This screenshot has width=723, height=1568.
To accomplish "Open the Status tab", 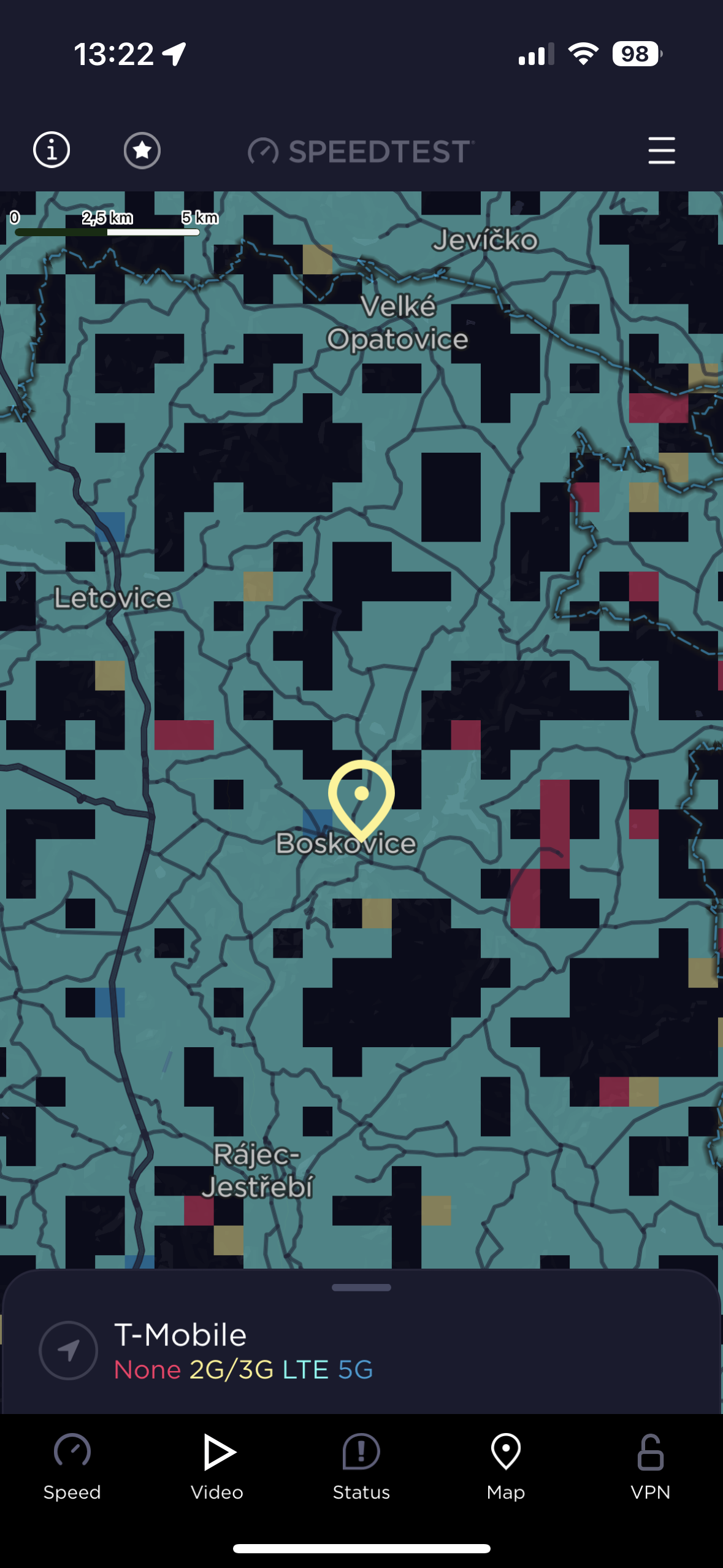I will click(361, 1467).
